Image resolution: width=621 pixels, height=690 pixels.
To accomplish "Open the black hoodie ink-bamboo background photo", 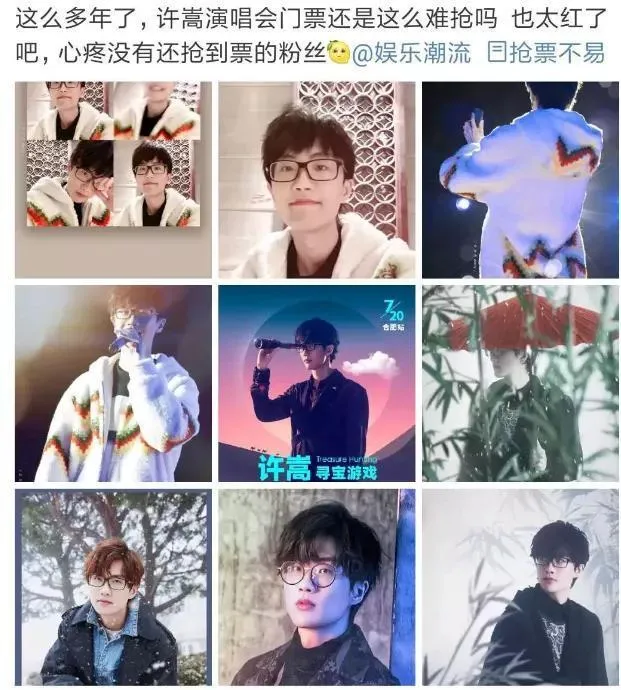I will coord(518,587).
